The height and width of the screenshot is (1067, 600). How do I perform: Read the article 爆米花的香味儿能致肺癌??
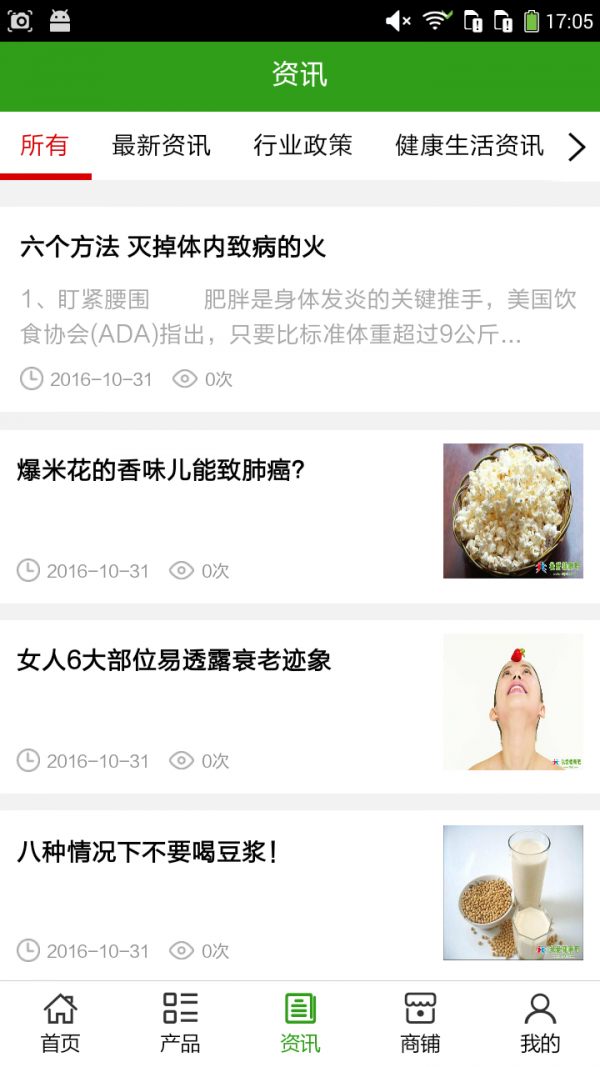(x=161, y=471)
